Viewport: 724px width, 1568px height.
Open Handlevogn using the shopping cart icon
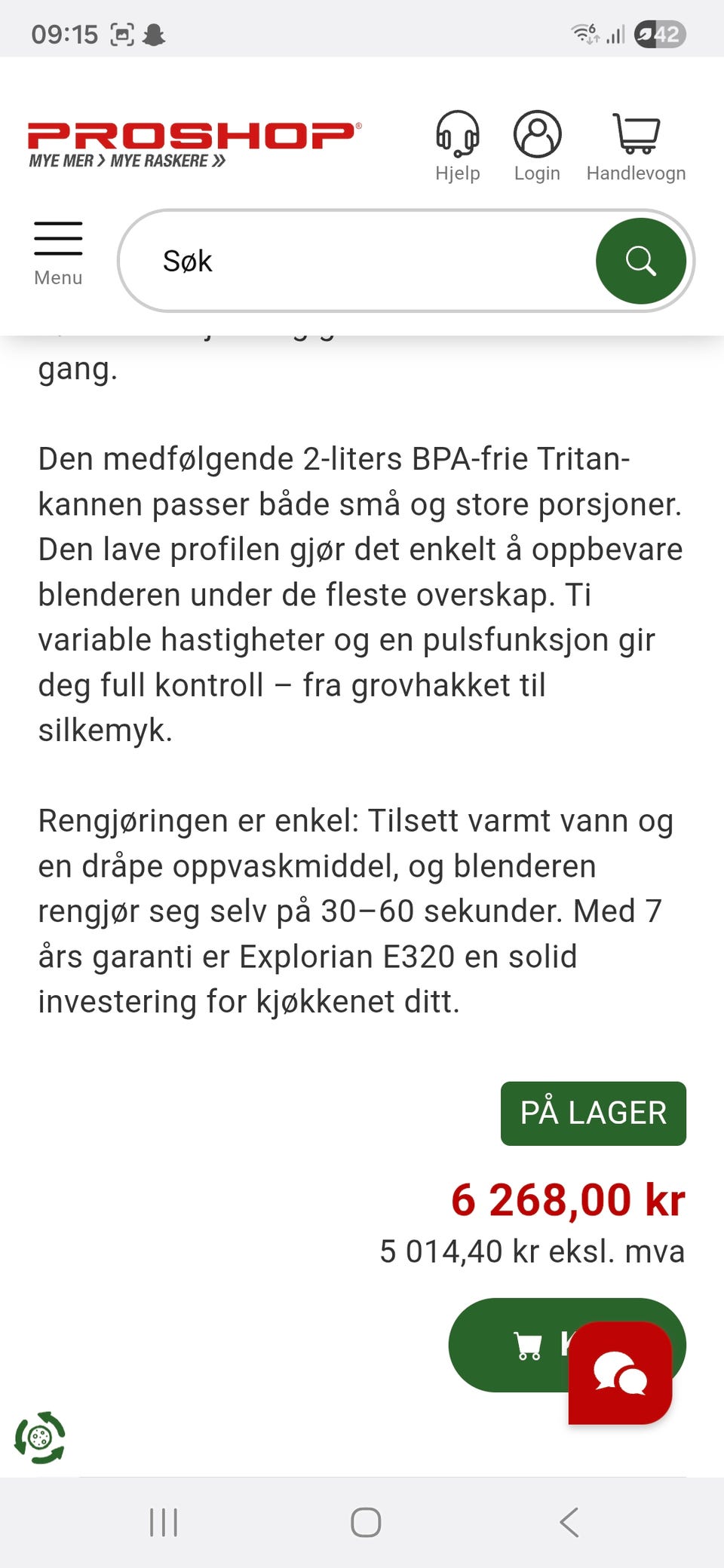[637, 136]
